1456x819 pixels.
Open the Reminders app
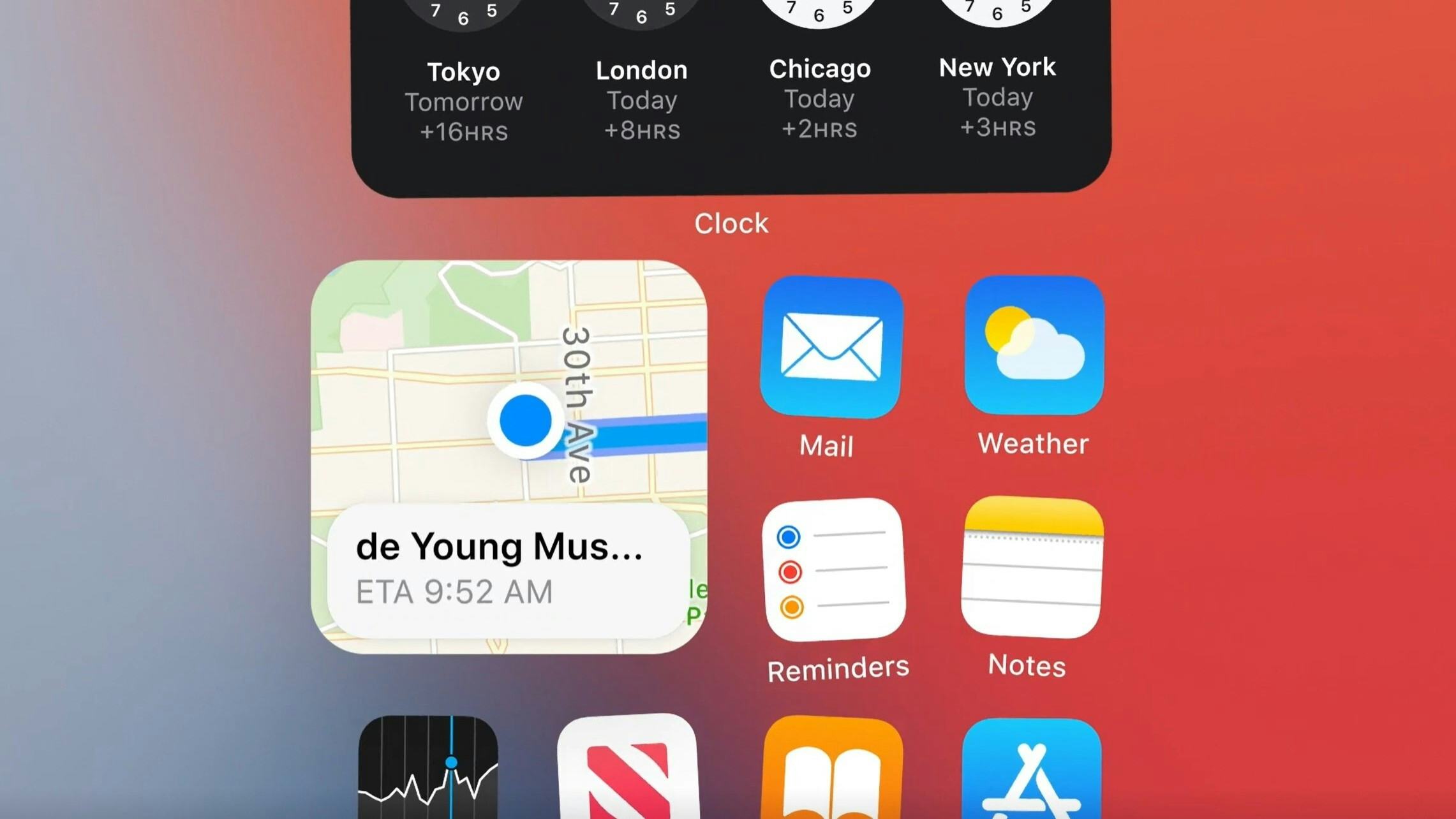point(833,570)
